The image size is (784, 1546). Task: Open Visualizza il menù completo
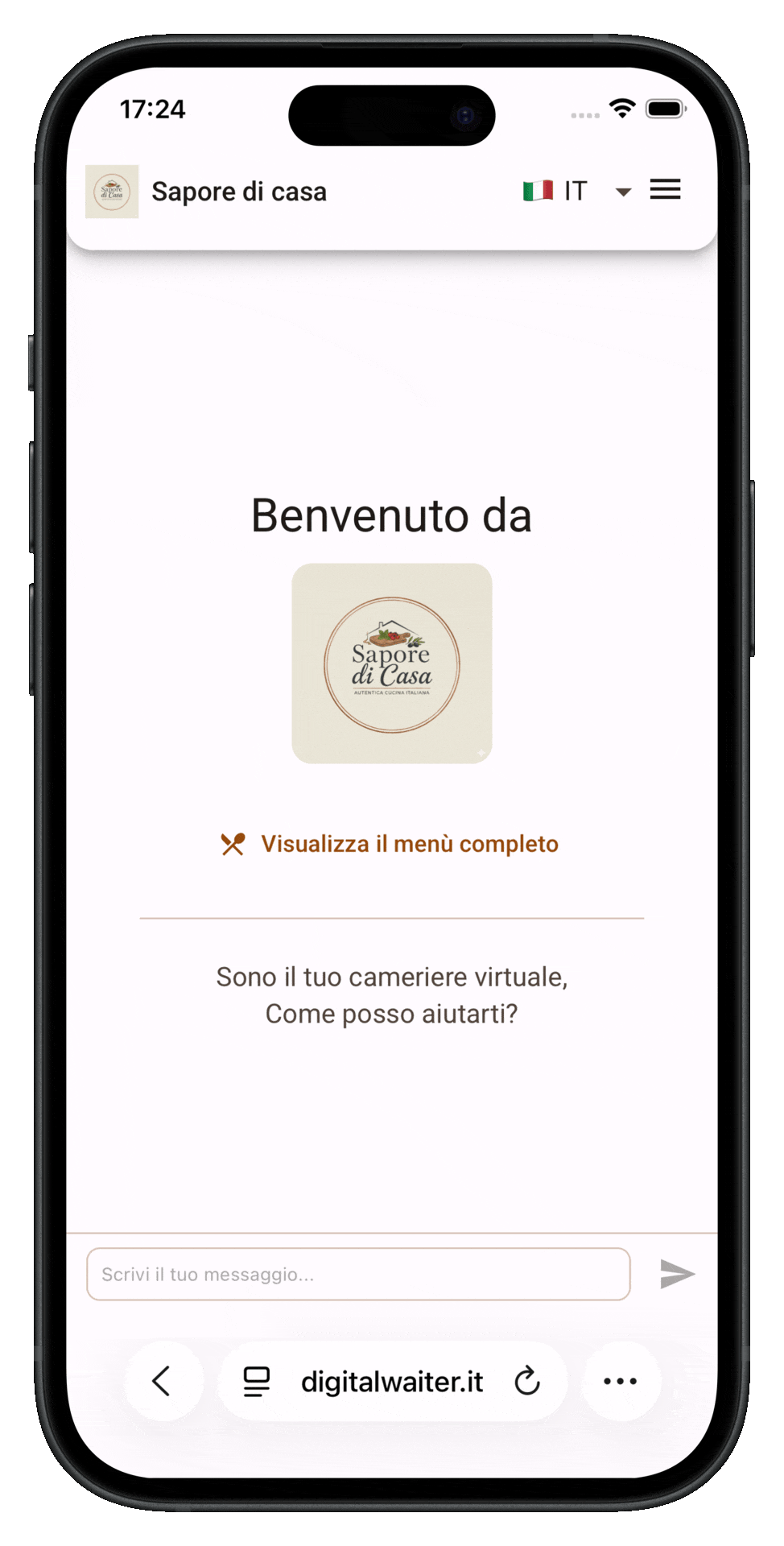408,844
